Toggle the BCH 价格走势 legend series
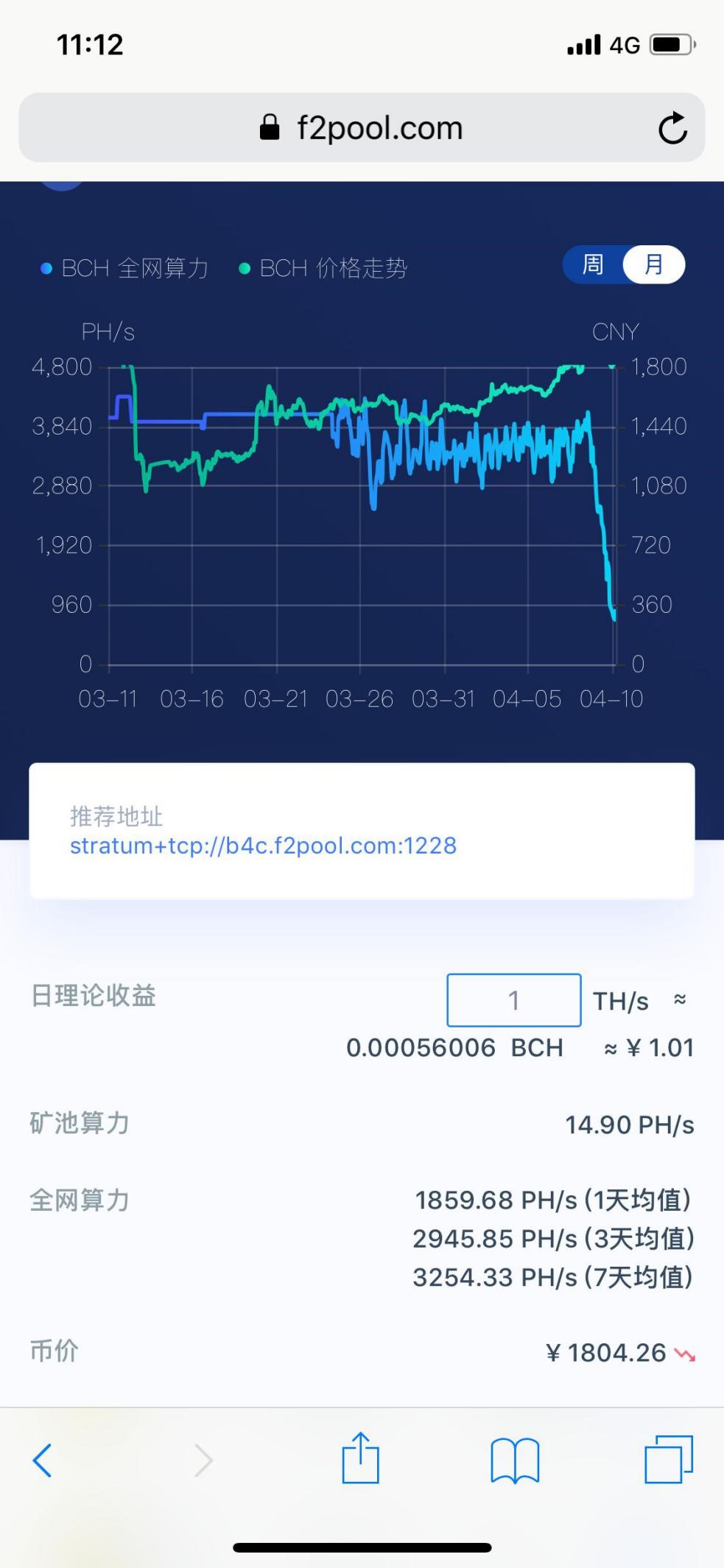 [x=324, y=268]
